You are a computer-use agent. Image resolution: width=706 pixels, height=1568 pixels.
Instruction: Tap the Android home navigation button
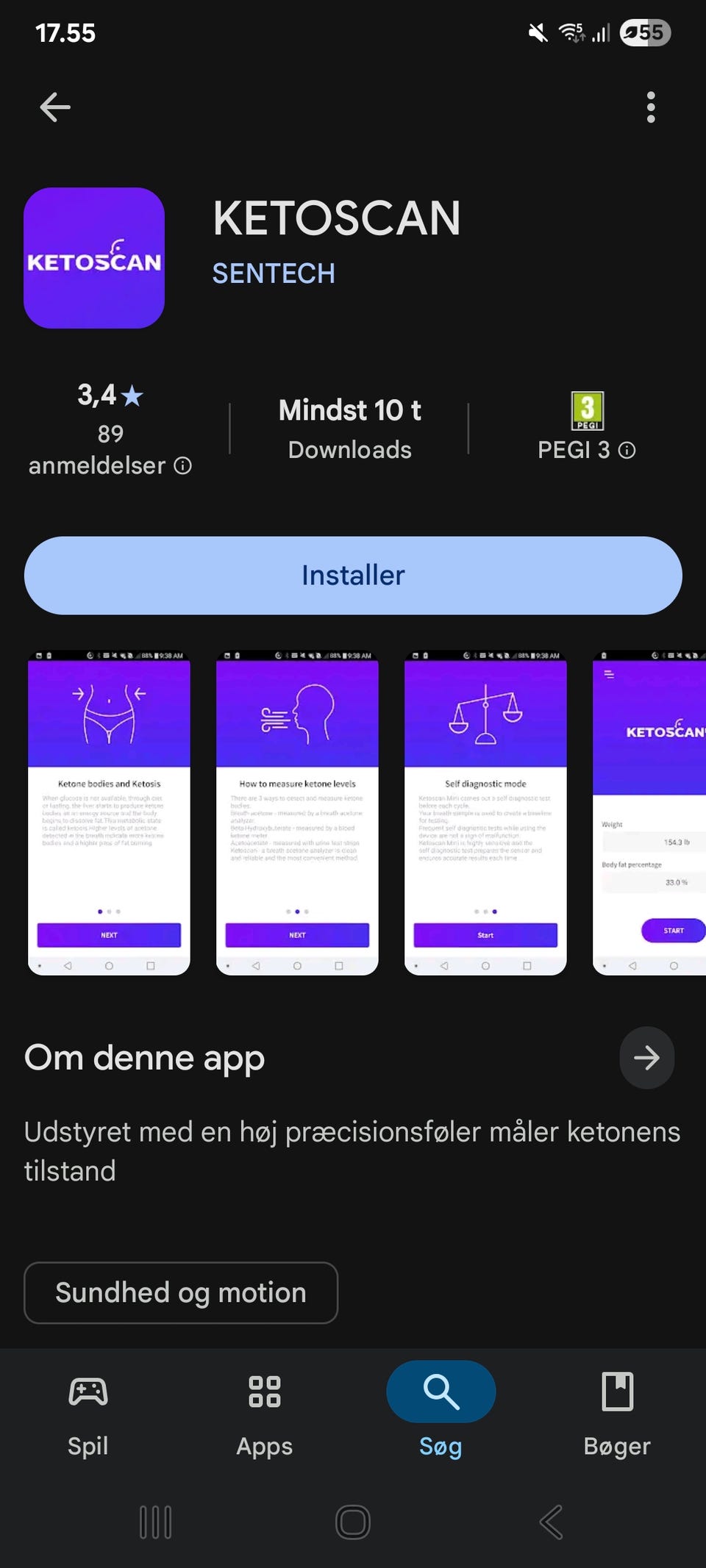pyautogui.click(x=352, y=1522)
